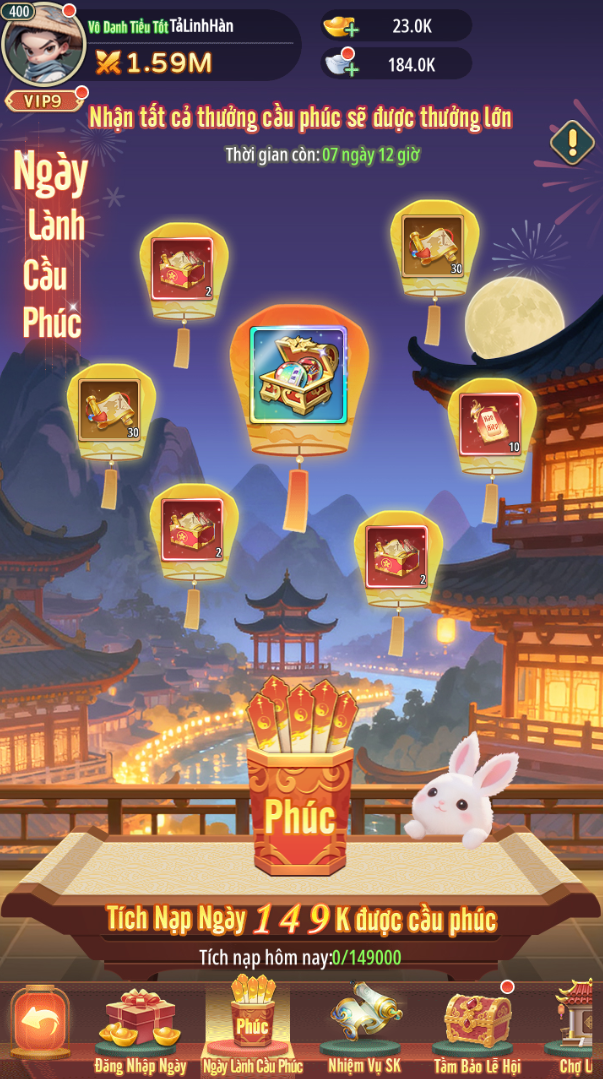The image size is (603, 1079).
Task: Open the exclamation info icon
Action: (572, 141)
